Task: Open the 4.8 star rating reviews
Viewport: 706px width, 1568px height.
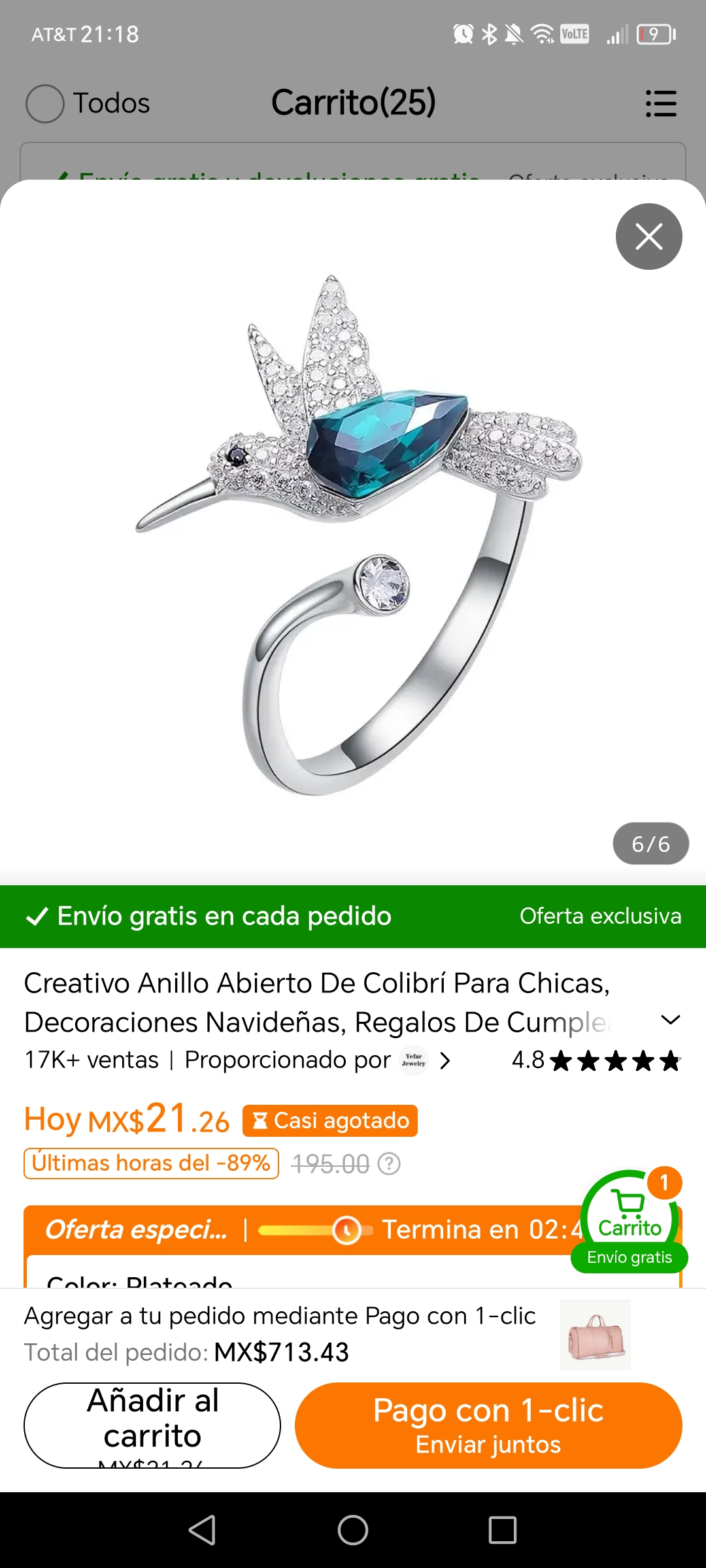Action: (596, 1060)
